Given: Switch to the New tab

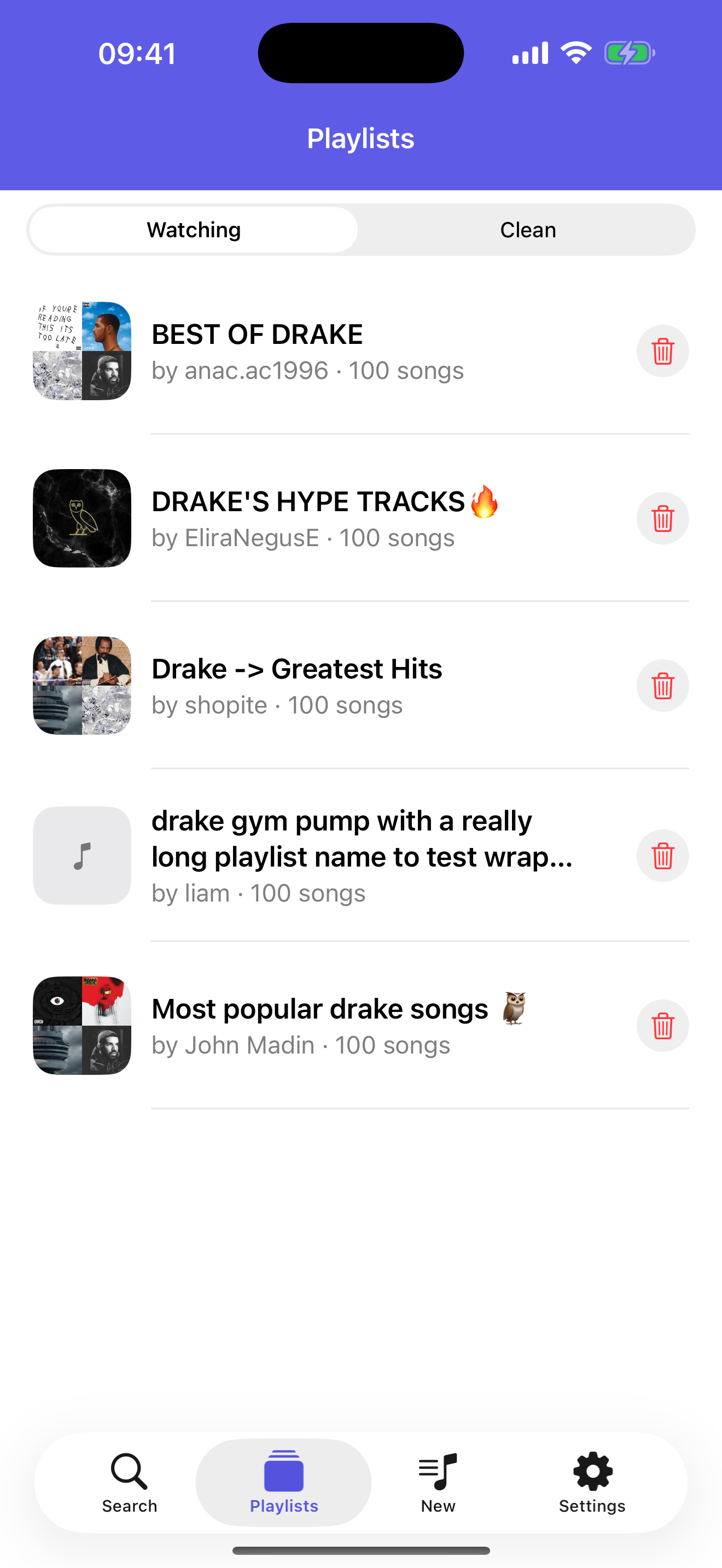Looking at the screenshot, I should (x=438, y=1483).
